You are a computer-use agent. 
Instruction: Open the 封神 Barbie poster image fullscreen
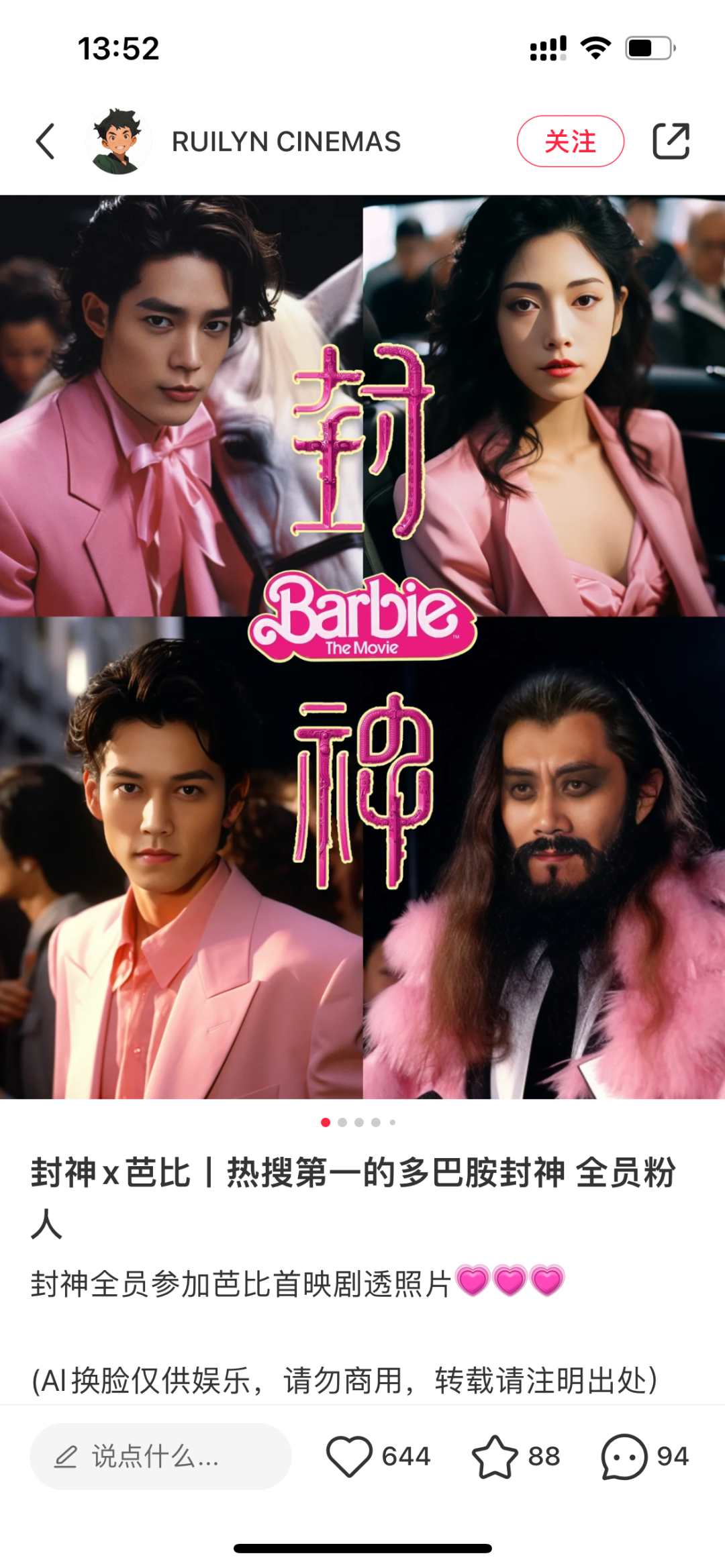click(x=362, y=646)
